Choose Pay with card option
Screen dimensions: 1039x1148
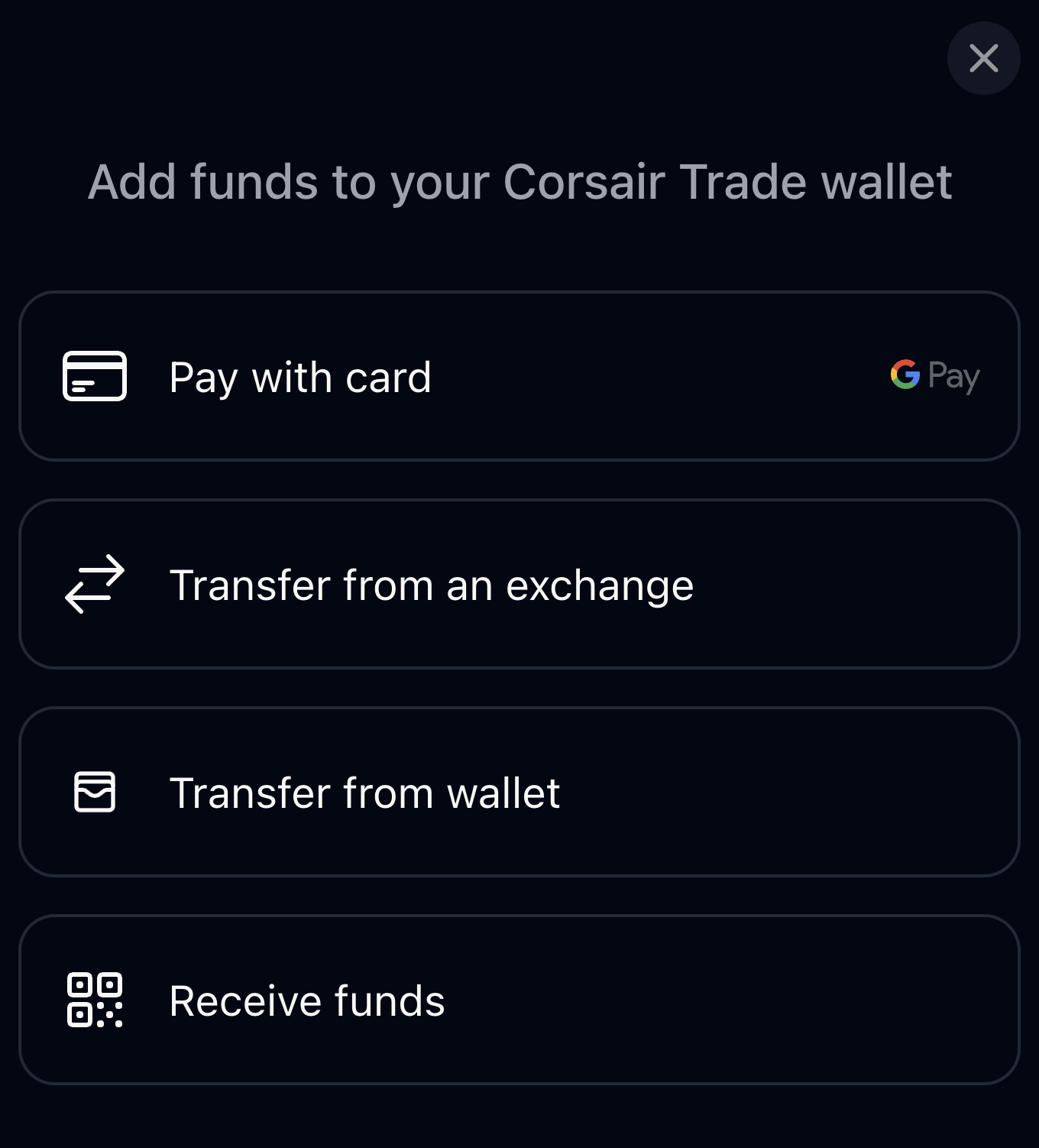click(519, 376)
